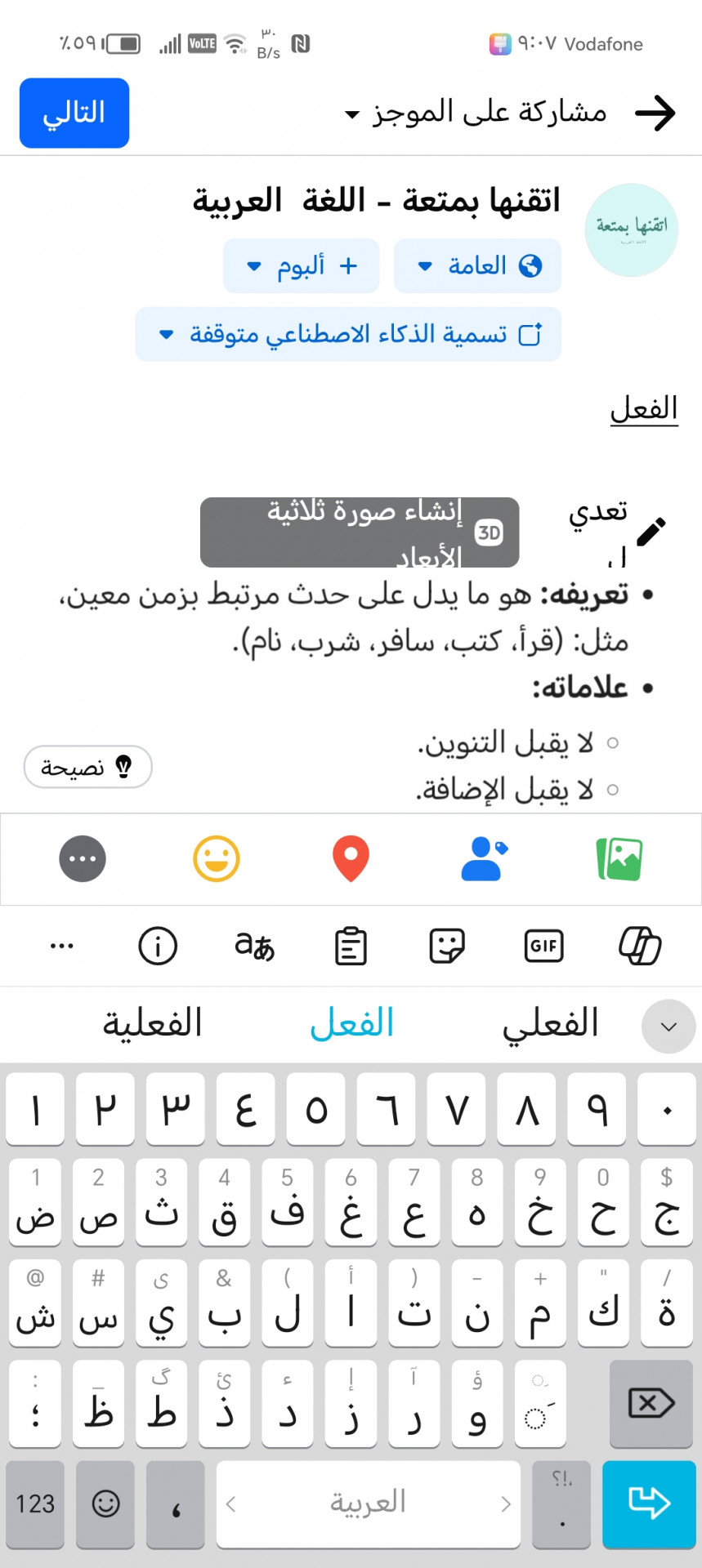702x1568 pixels.
Task: Add a feeling with the smiley icon
Action: click(217, 859)
